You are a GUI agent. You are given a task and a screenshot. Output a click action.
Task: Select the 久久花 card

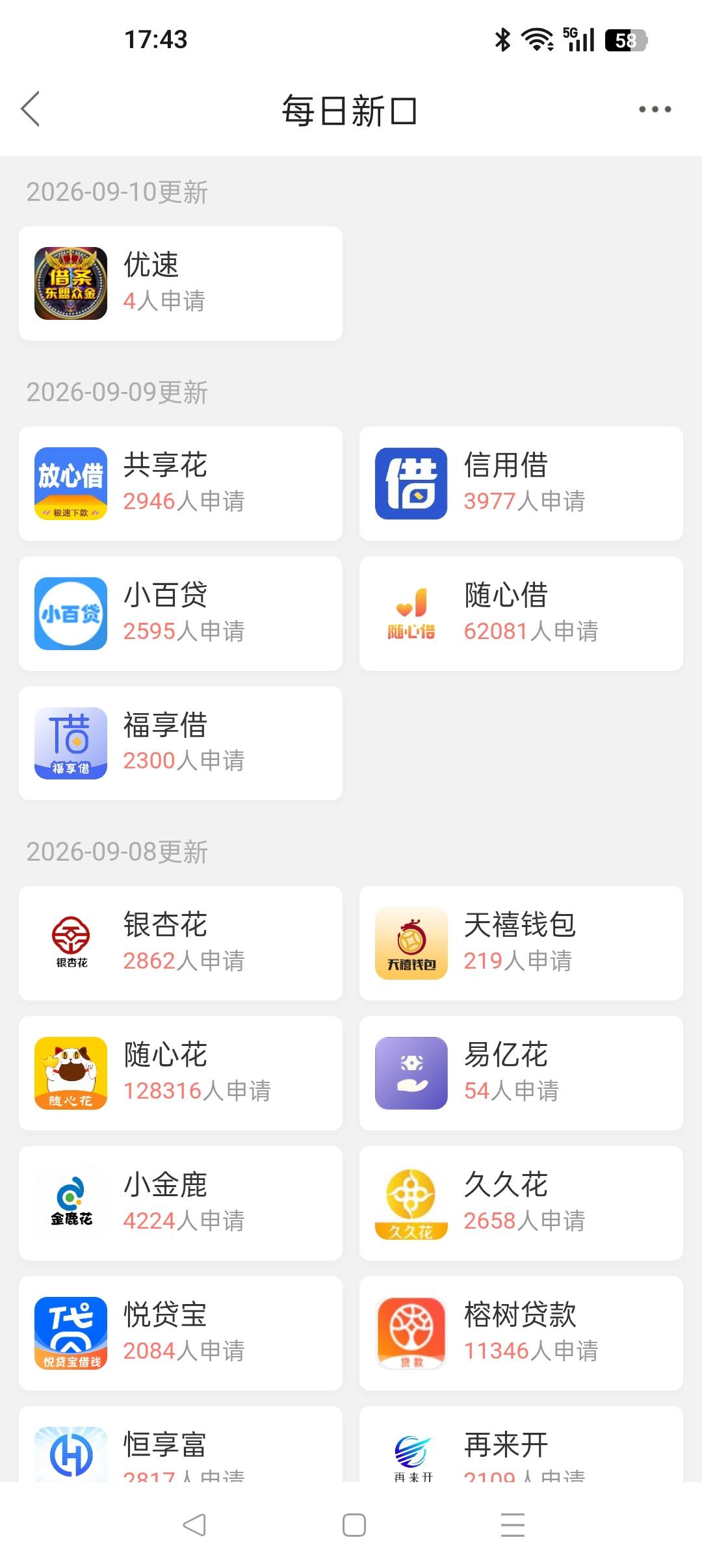coord(521,1203)
